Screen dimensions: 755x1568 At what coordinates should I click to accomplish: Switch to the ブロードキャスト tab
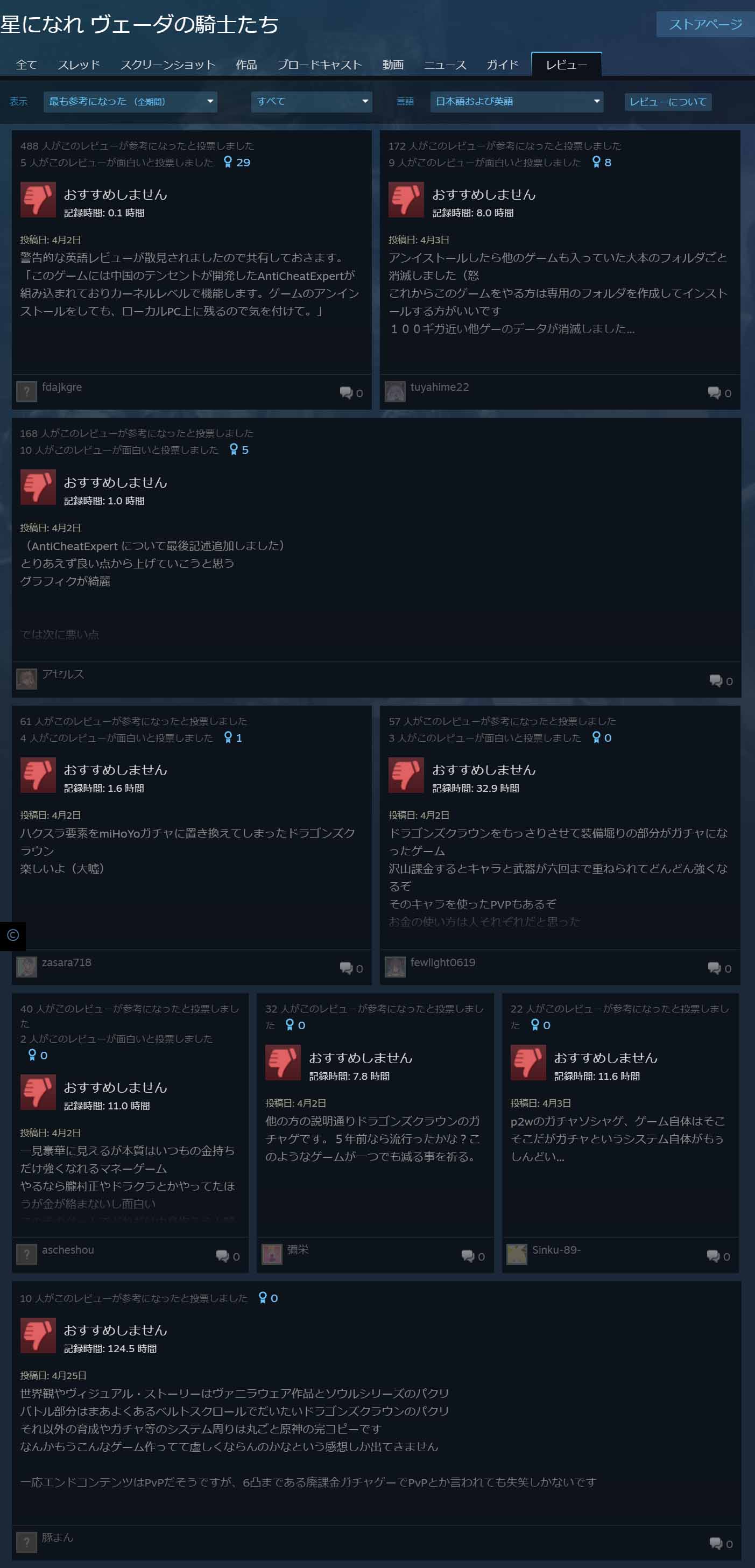[x=320, y=65]
